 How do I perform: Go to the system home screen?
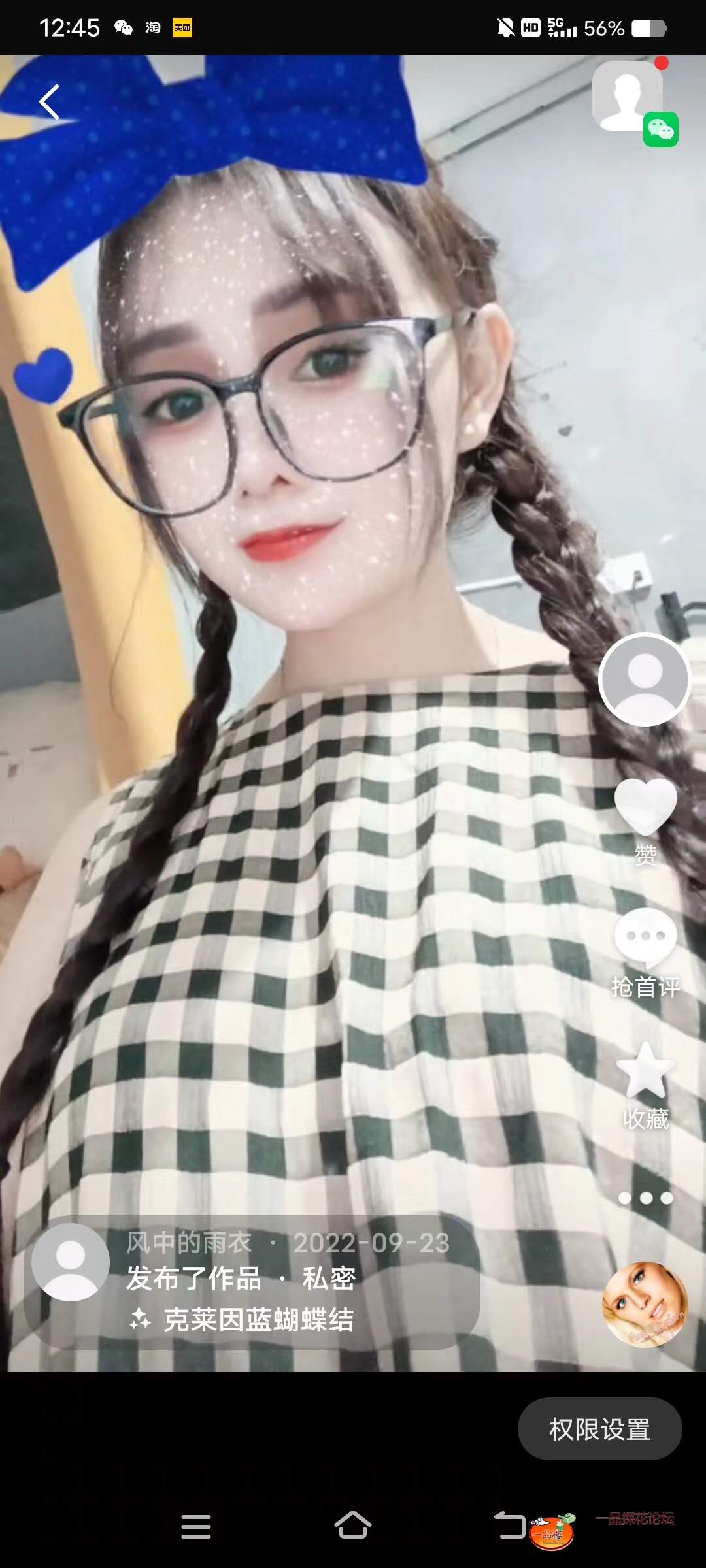pyautogui.click(x=353, y=1526)
